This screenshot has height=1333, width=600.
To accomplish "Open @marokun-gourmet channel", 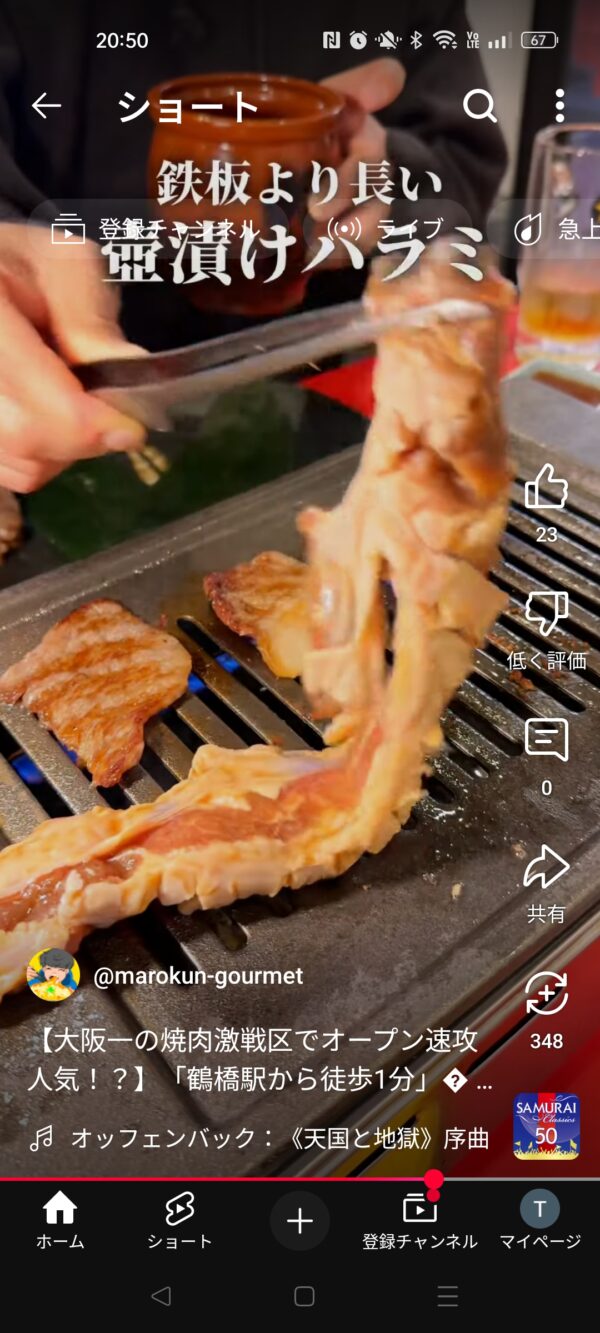I will [x=197, y=976].
